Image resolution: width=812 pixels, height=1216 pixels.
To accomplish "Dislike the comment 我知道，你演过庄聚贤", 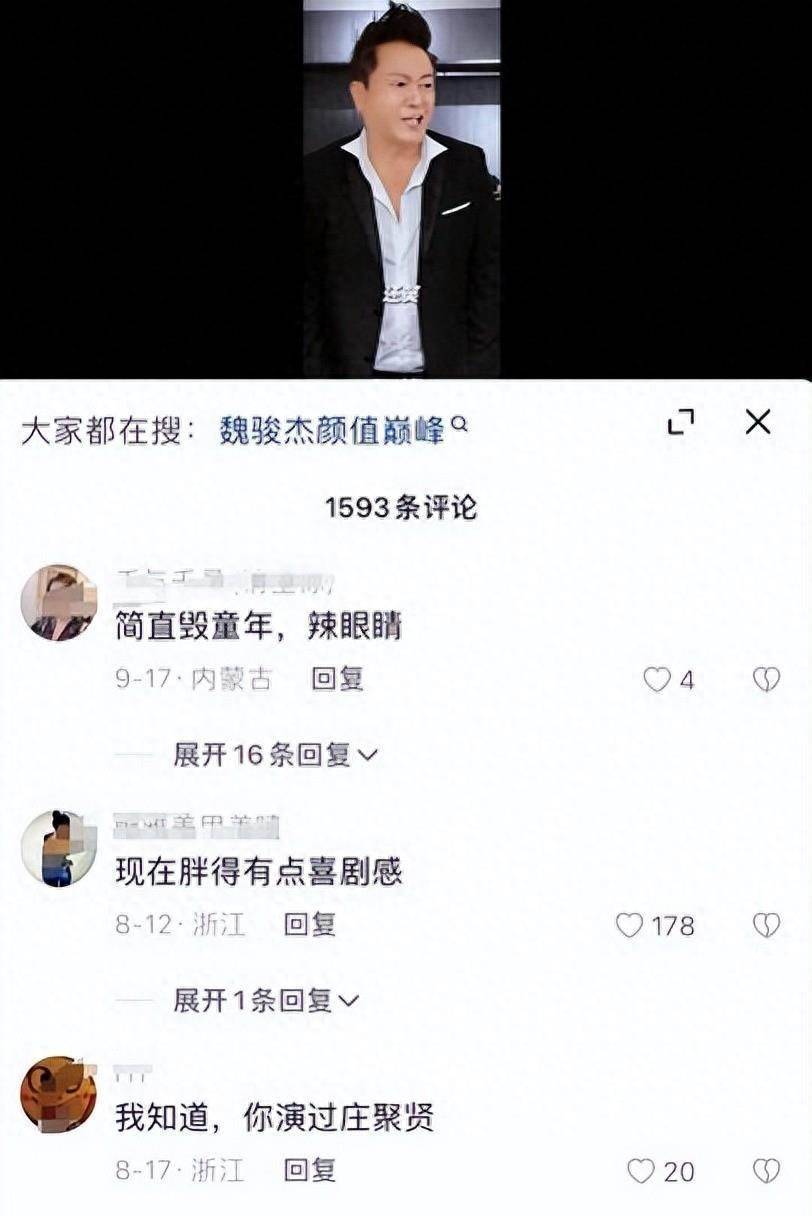I will pyautogui.click(x=766, y=1170).
